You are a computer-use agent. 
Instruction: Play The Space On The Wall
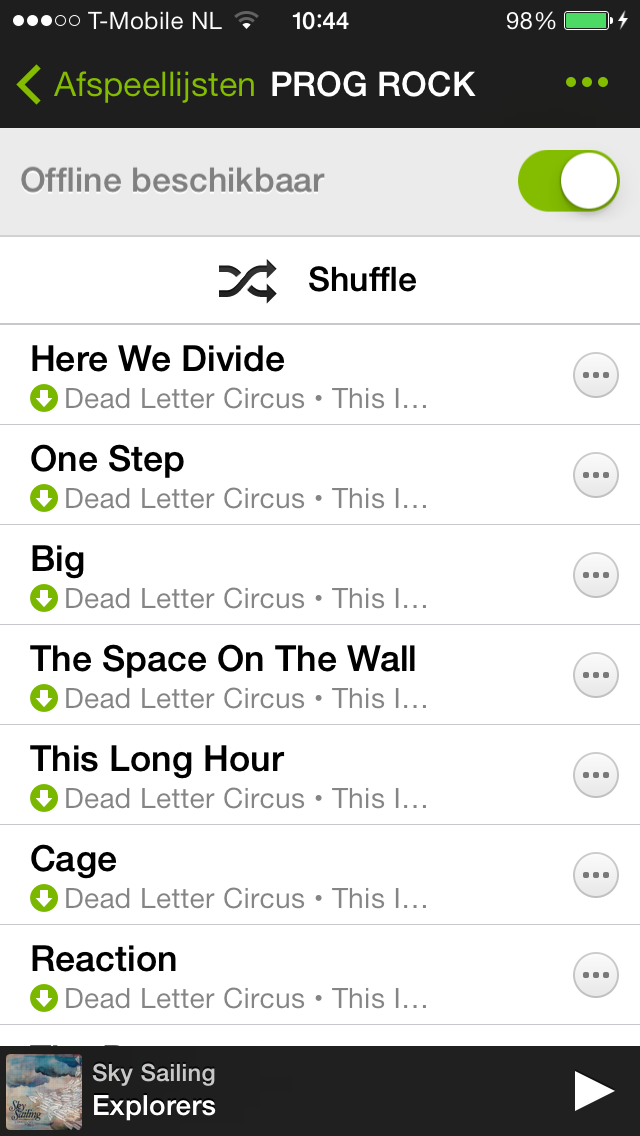280,675
